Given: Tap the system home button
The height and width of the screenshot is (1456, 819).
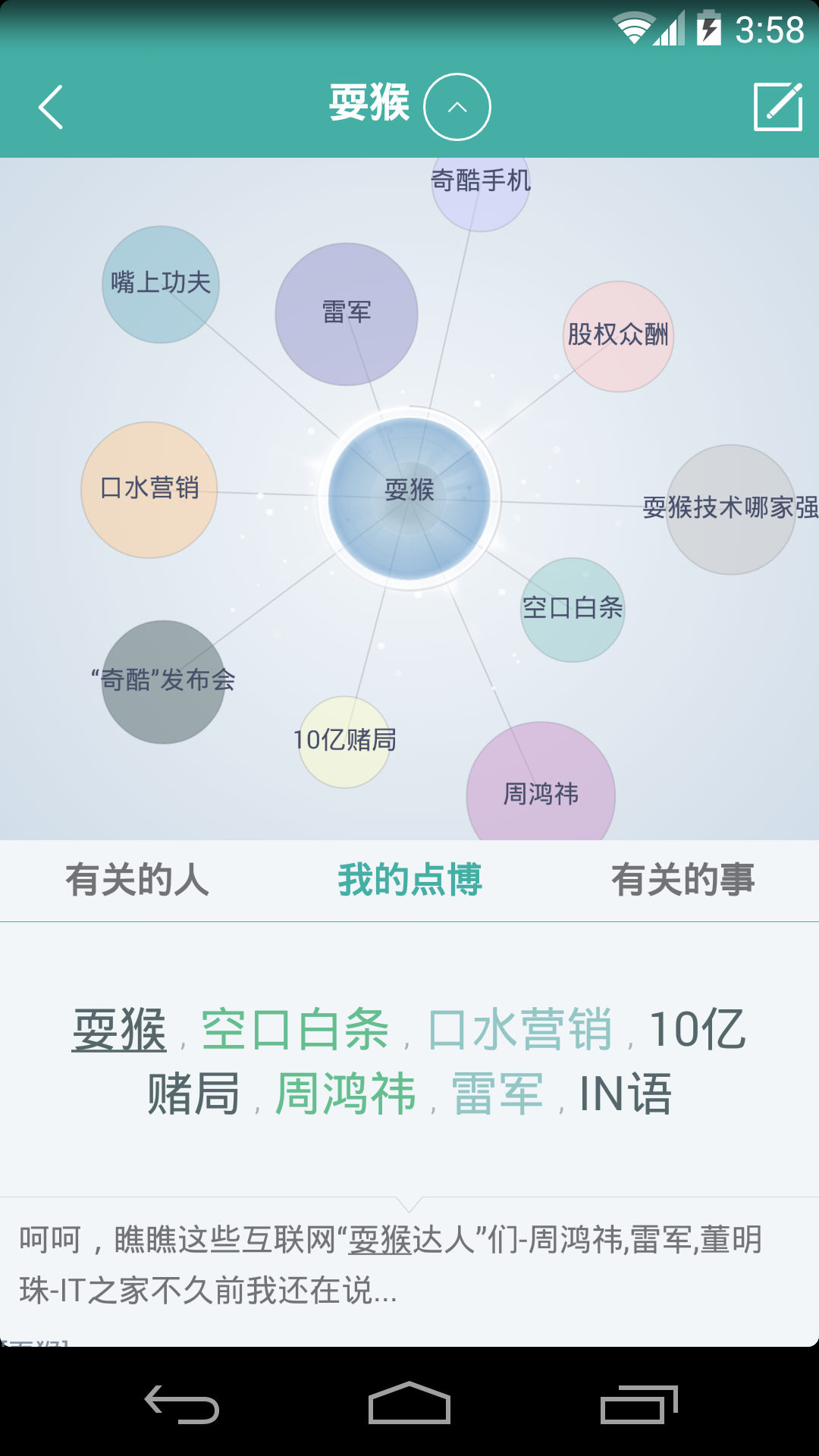Looking at the screenshot, I should point(409,1404).
